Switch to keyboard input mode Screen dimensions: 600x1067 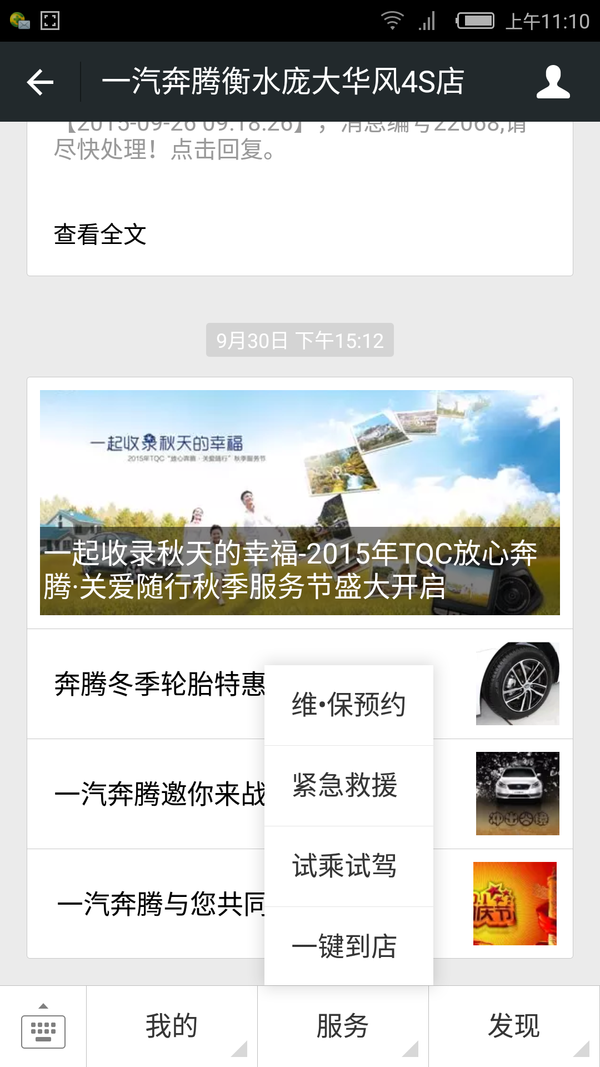pos(43,1027)
